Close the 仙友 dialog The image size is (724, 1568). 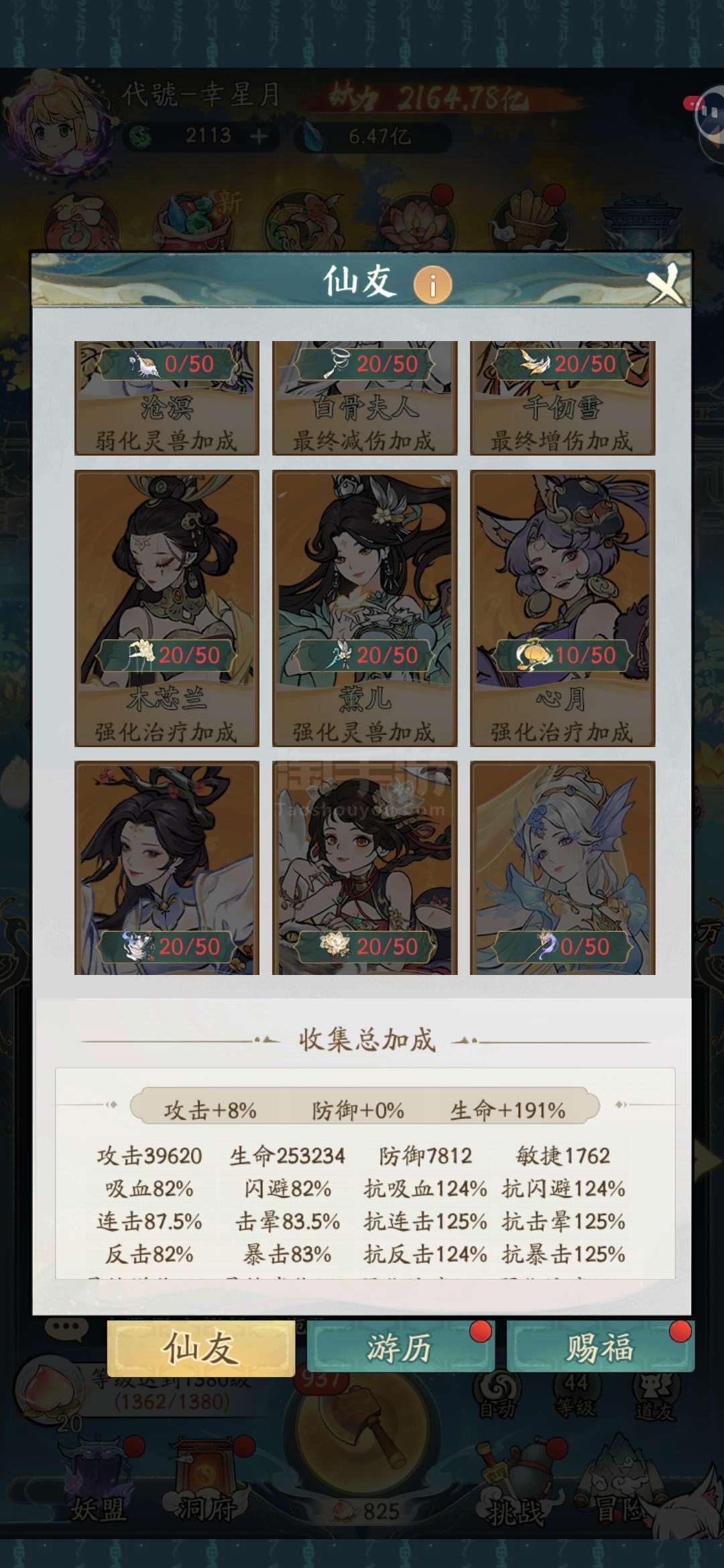tap(666, 283)
